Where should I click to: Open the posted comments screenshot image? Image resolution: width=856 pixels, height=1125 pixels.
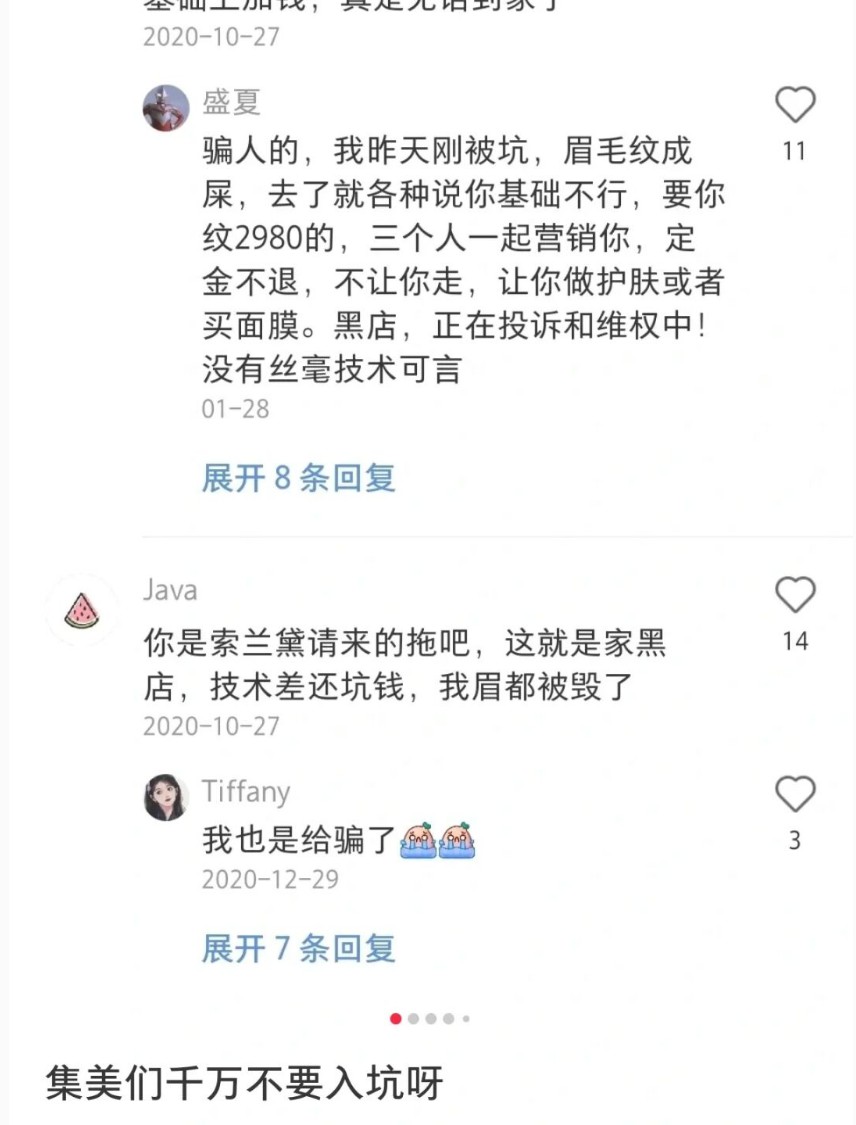428,500
